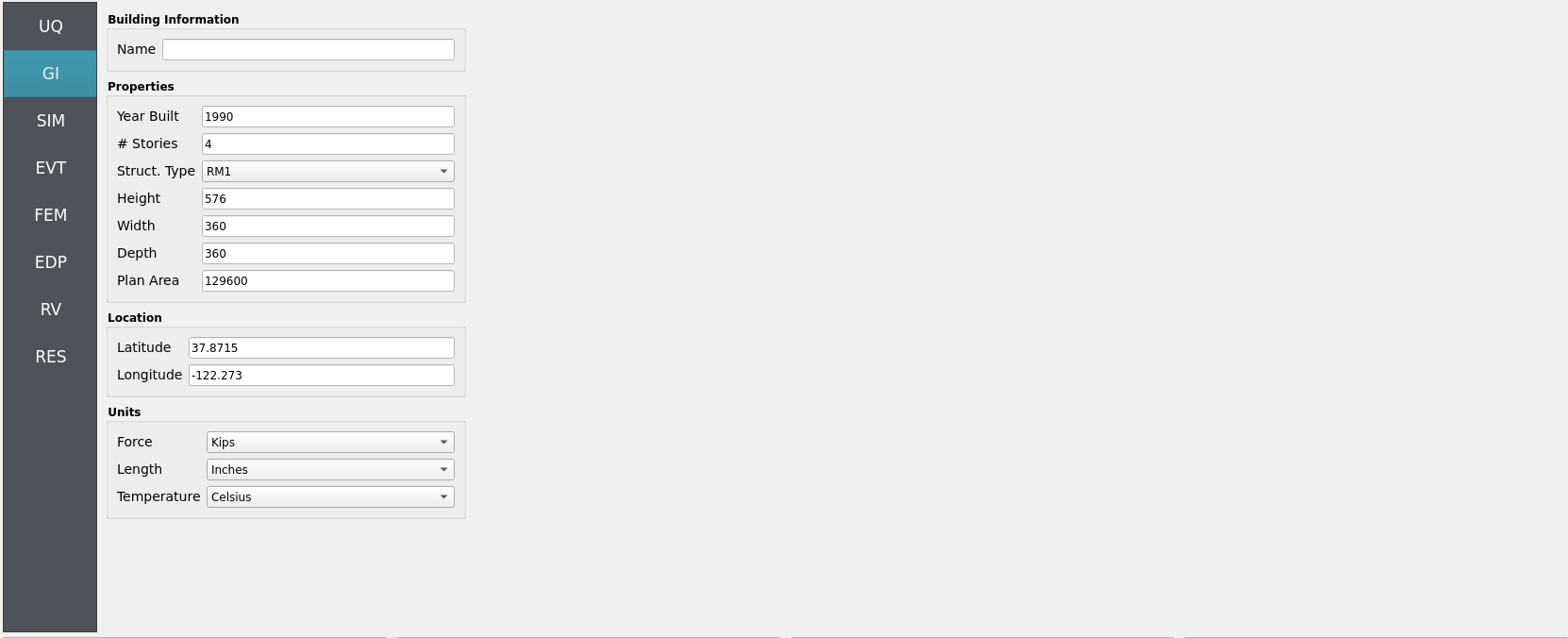Viewport: 1568px width, 638px height.
Task: Select the FEM tab
Action: click(50, 215)
